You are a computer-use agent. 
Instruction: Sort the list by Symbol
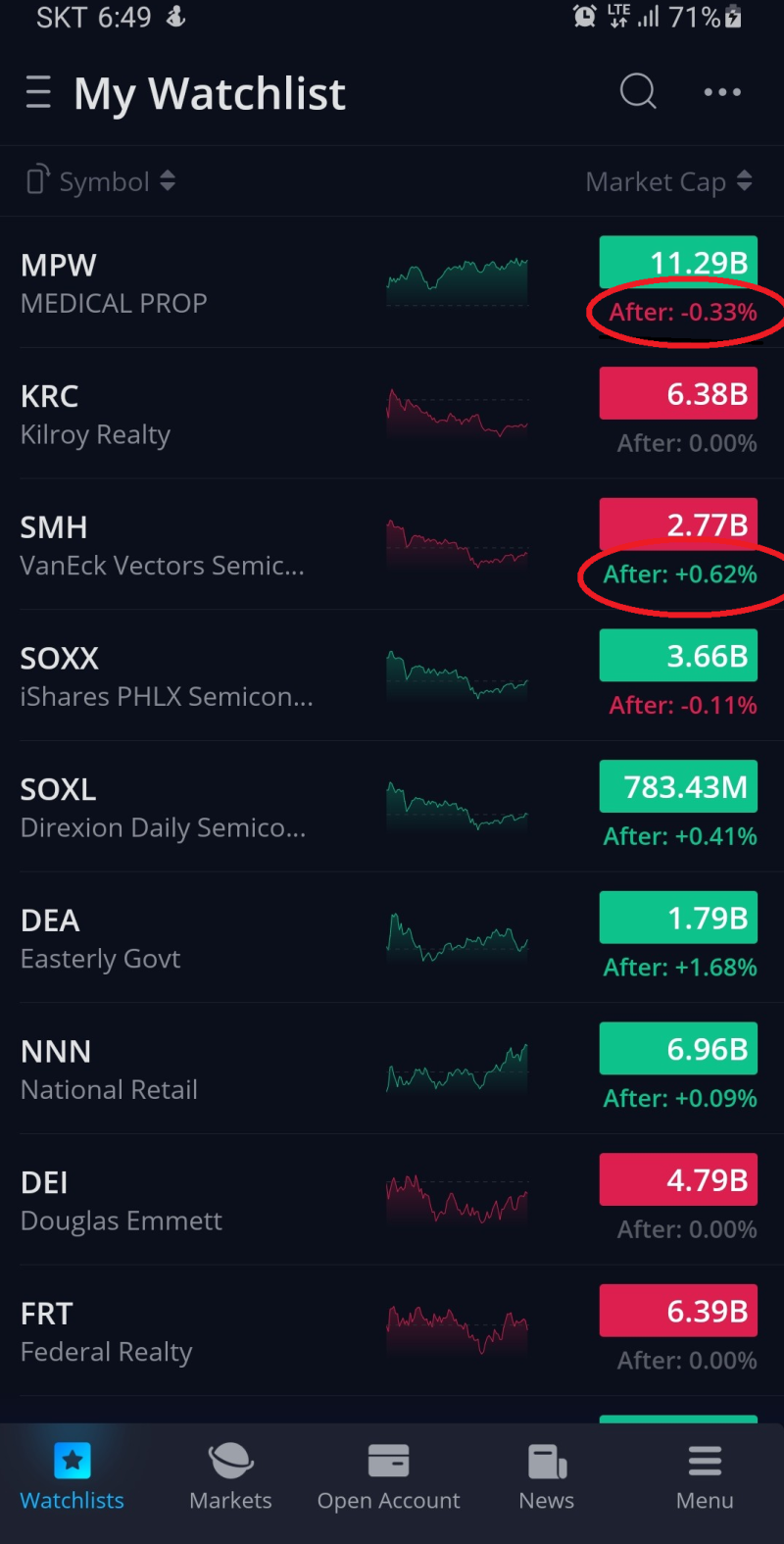pyautogui.click(x=102, y=181)
